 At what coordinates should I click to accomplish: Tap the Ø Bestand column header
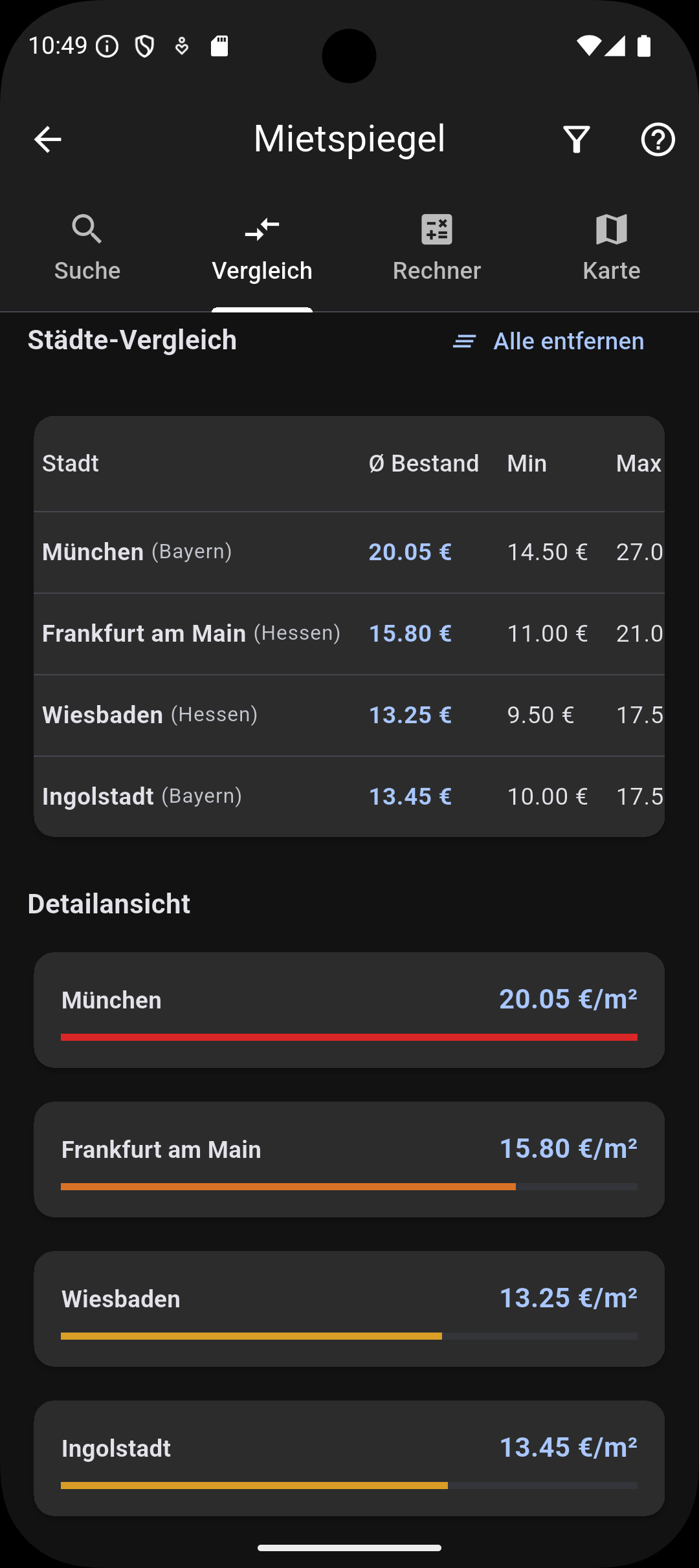click(423, 463)
